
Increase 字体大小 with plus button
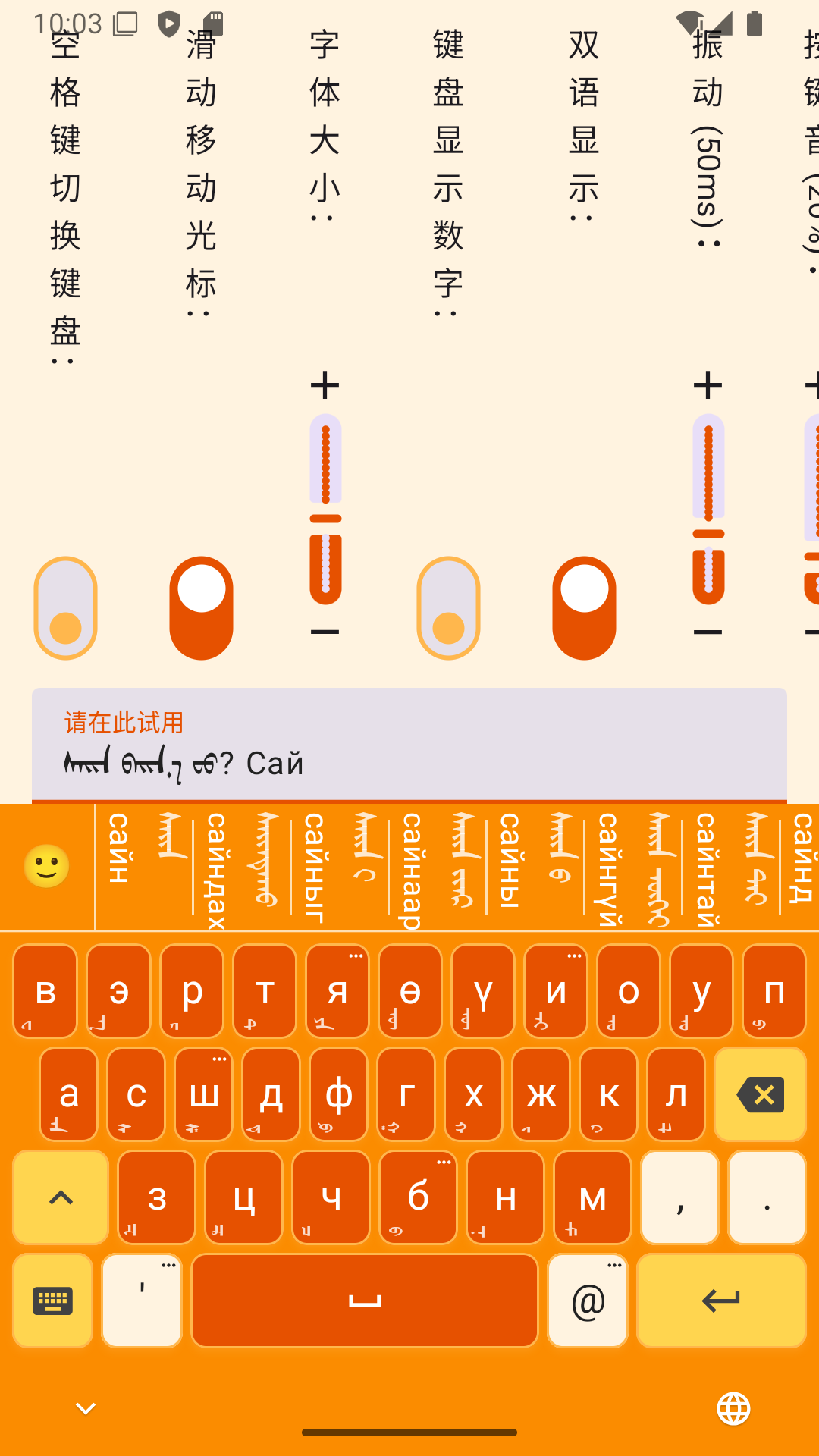325,385
